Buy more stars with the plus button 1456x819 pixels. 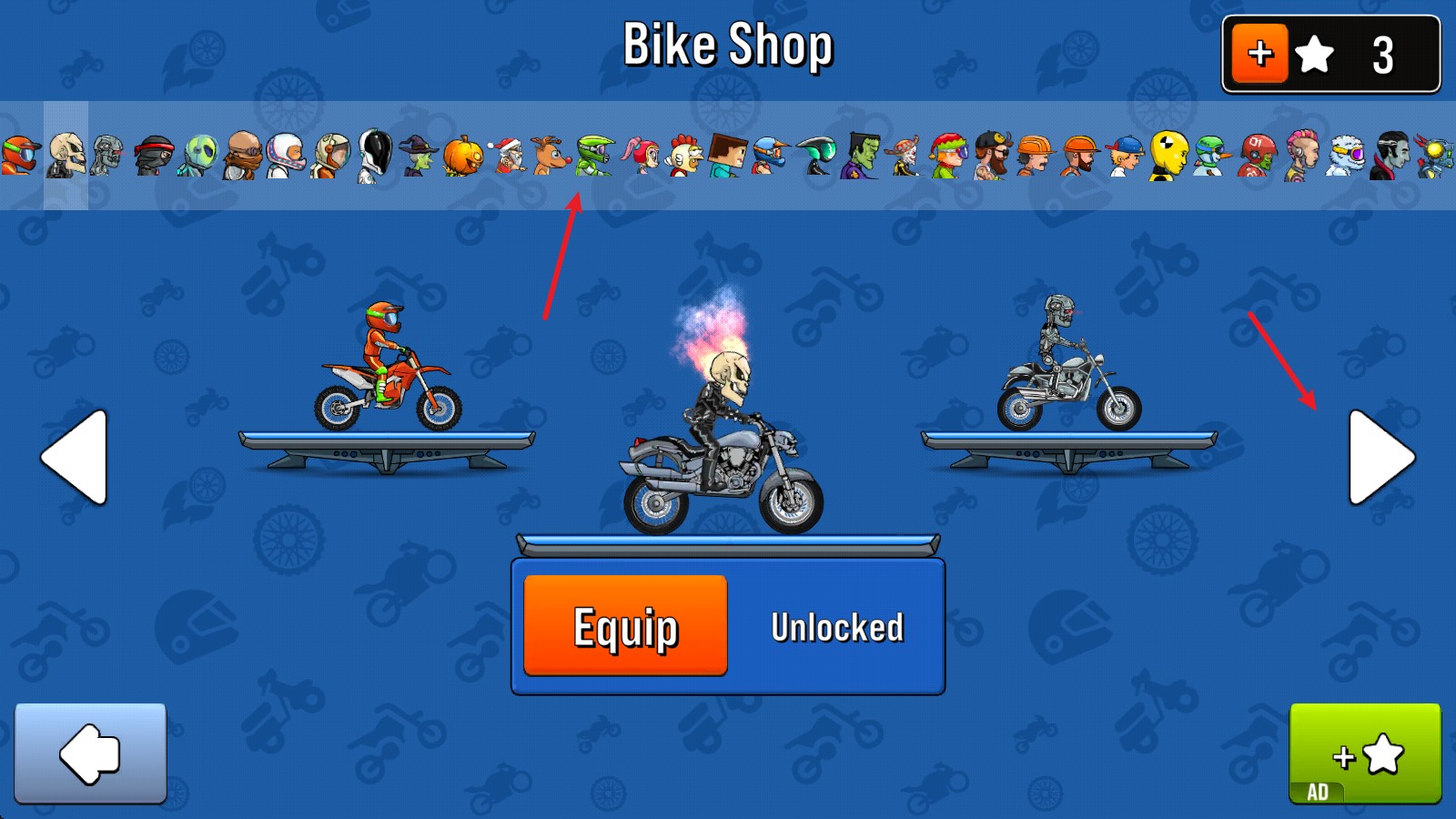point(1259,54)
